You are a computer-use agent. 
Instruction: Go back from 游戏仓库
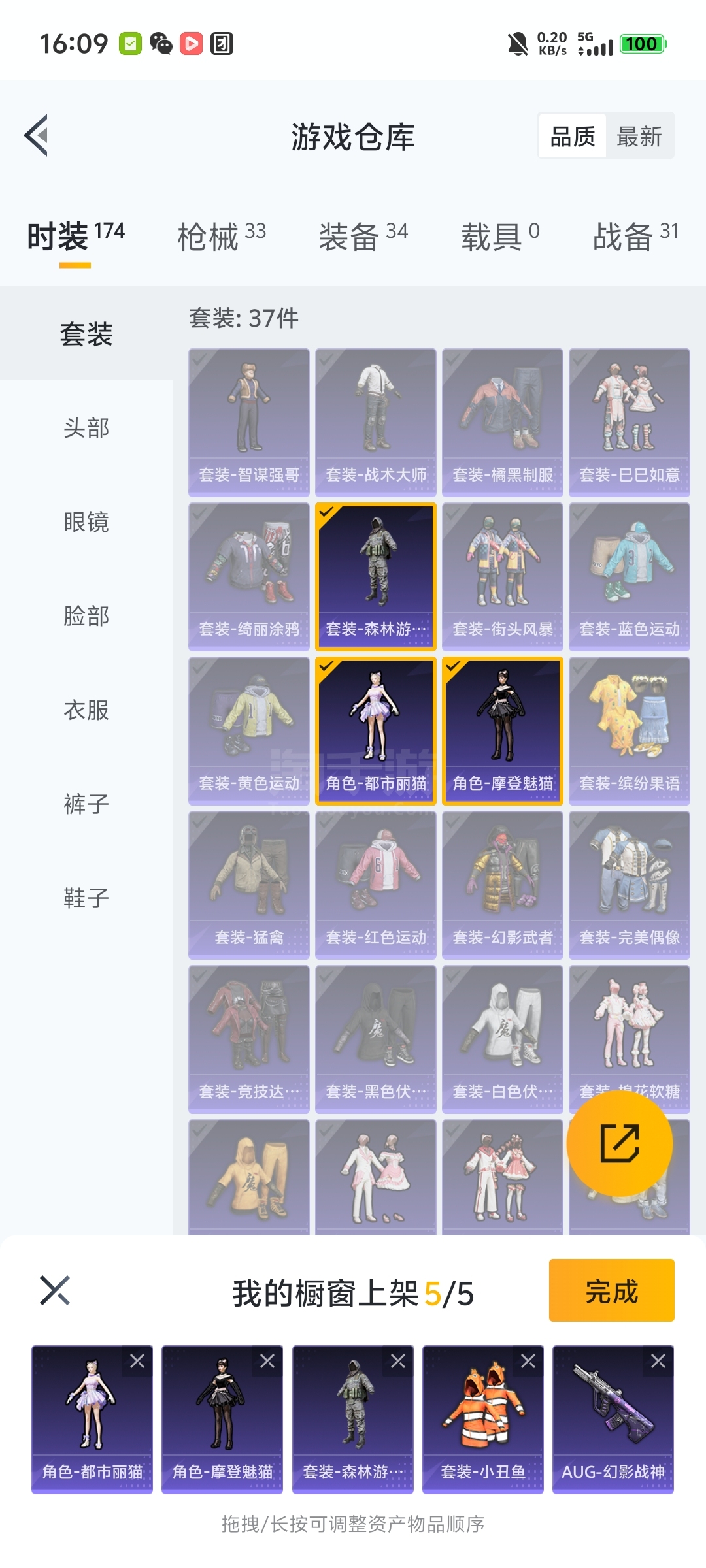tap(37, 135)
